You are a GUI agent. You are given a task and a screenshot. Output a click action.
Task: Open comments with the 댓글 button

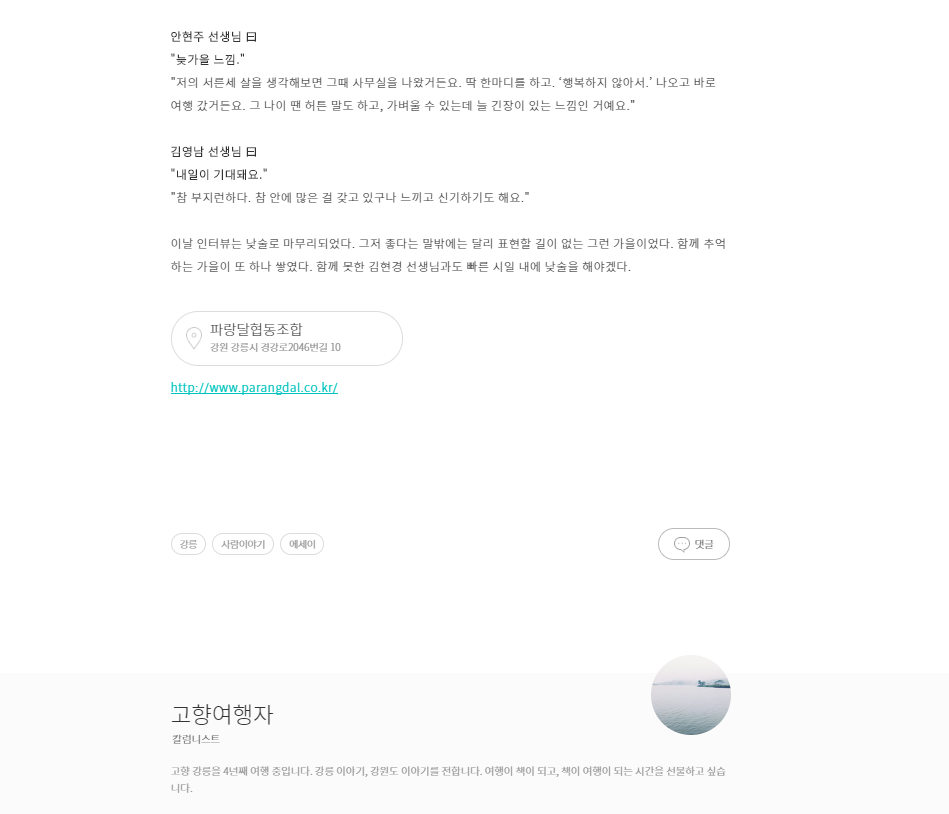pyautogui.click(x=693, y=544)
